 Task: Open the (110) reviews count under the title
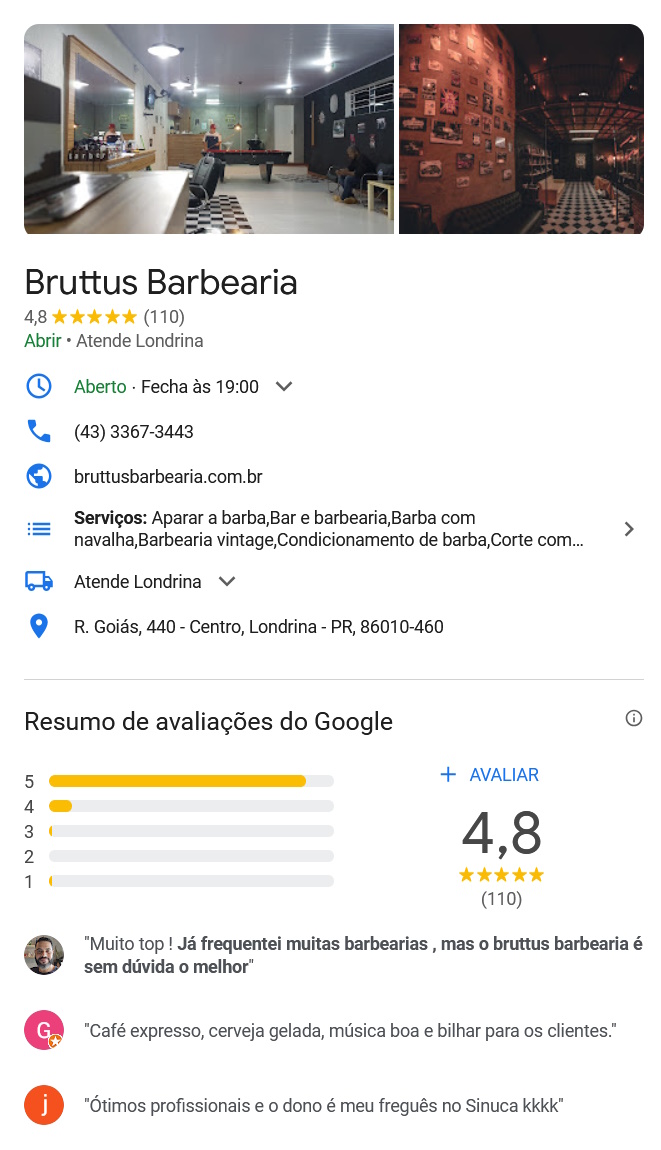(x=164, y=317)
